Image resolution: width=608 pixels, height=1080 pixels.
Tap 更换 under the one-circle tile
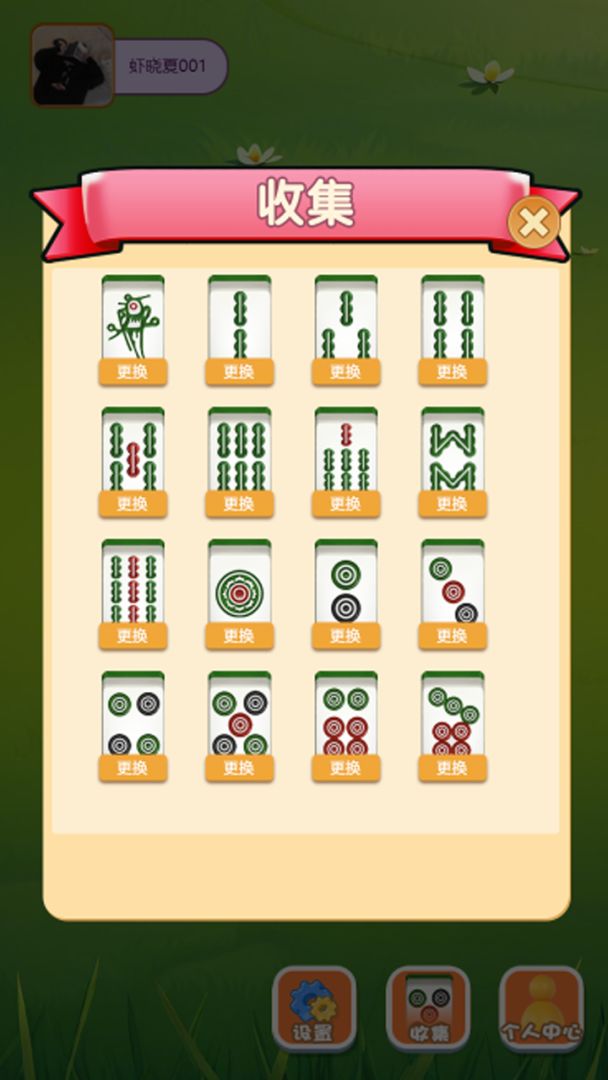239,636
